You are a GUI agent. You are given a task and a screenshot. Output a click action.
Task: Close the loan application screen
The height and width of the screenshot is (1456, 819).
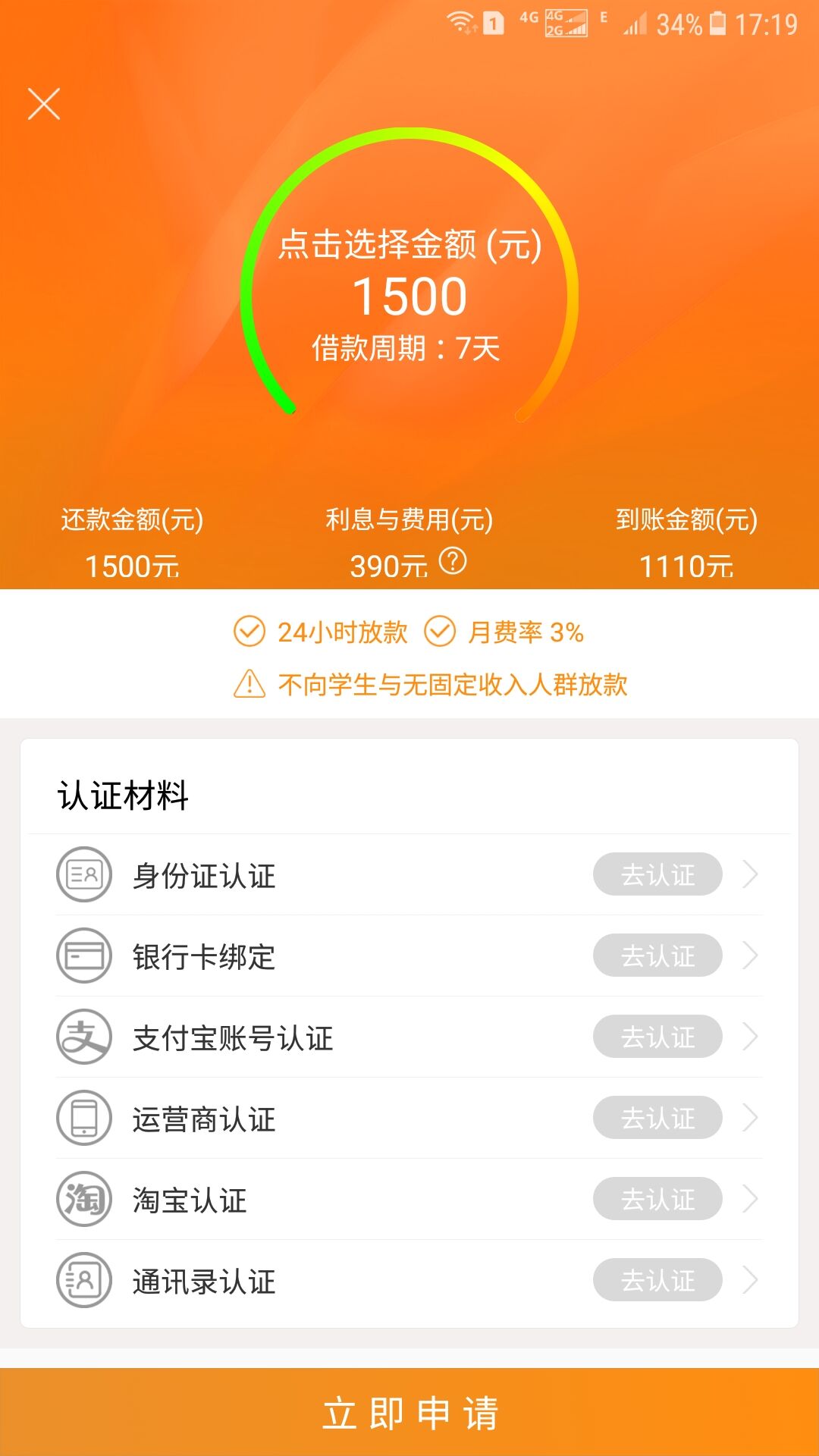pyautogui.click(x=44, y=104)
